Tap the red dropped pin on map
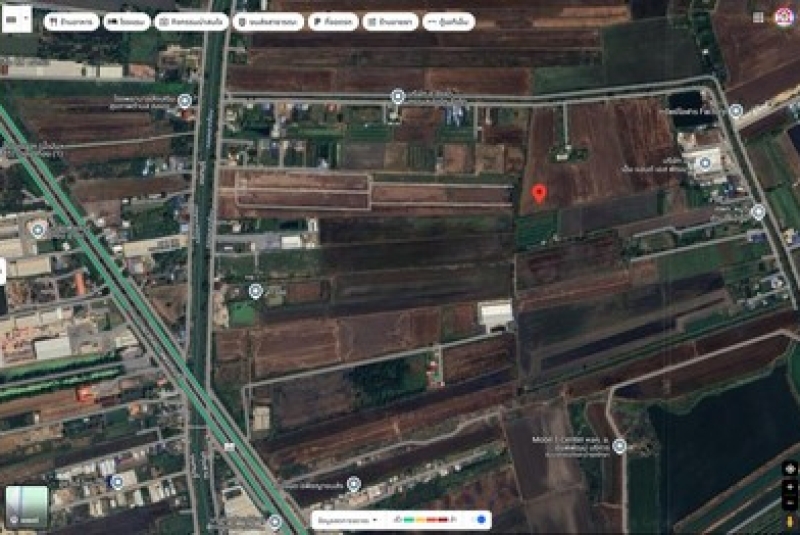This screenshot has width=800, height=535. (x=539, y=193)
